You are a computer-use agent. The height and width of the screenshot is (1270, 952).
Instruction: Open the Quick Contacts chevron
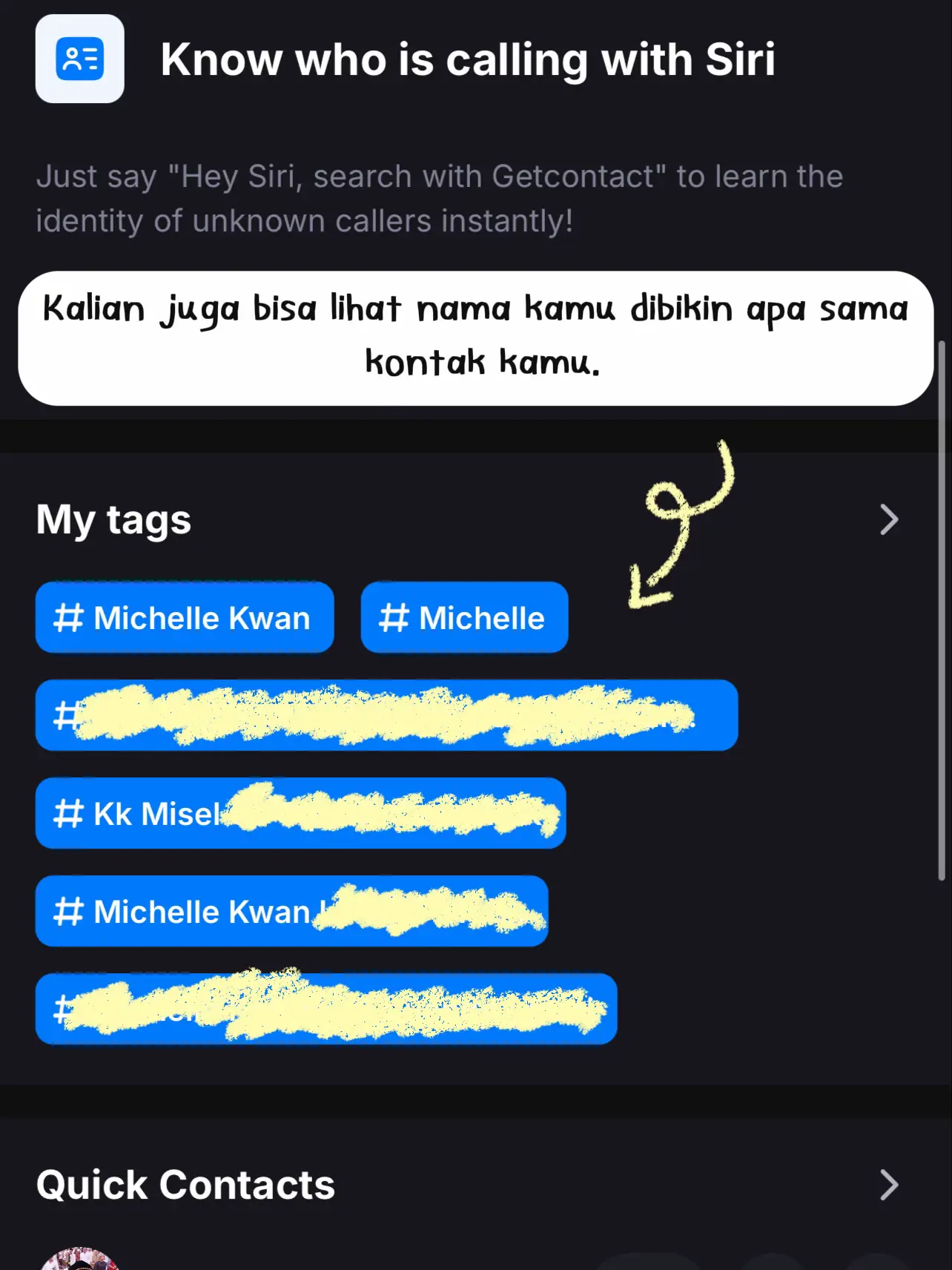coord(888,1185)
